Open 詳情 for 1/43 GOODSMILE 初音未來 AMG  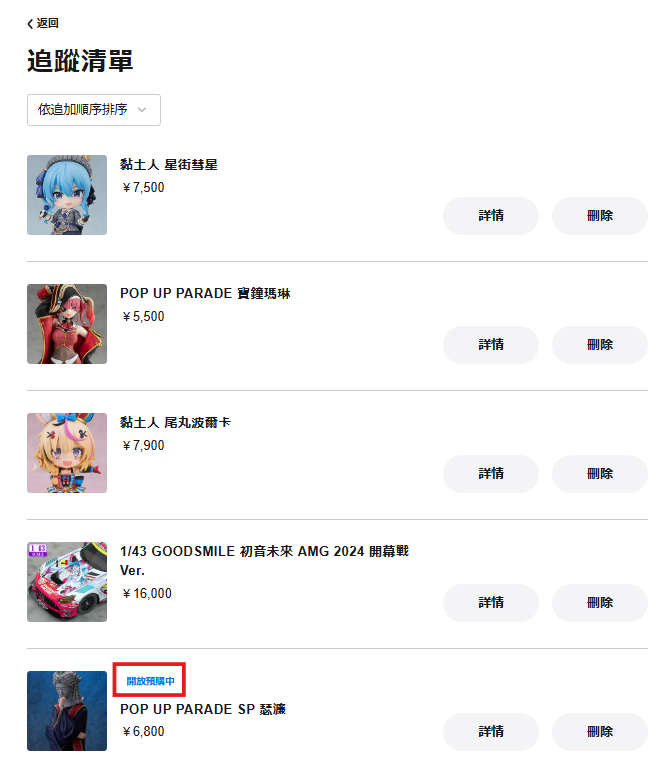pos(490,603)
